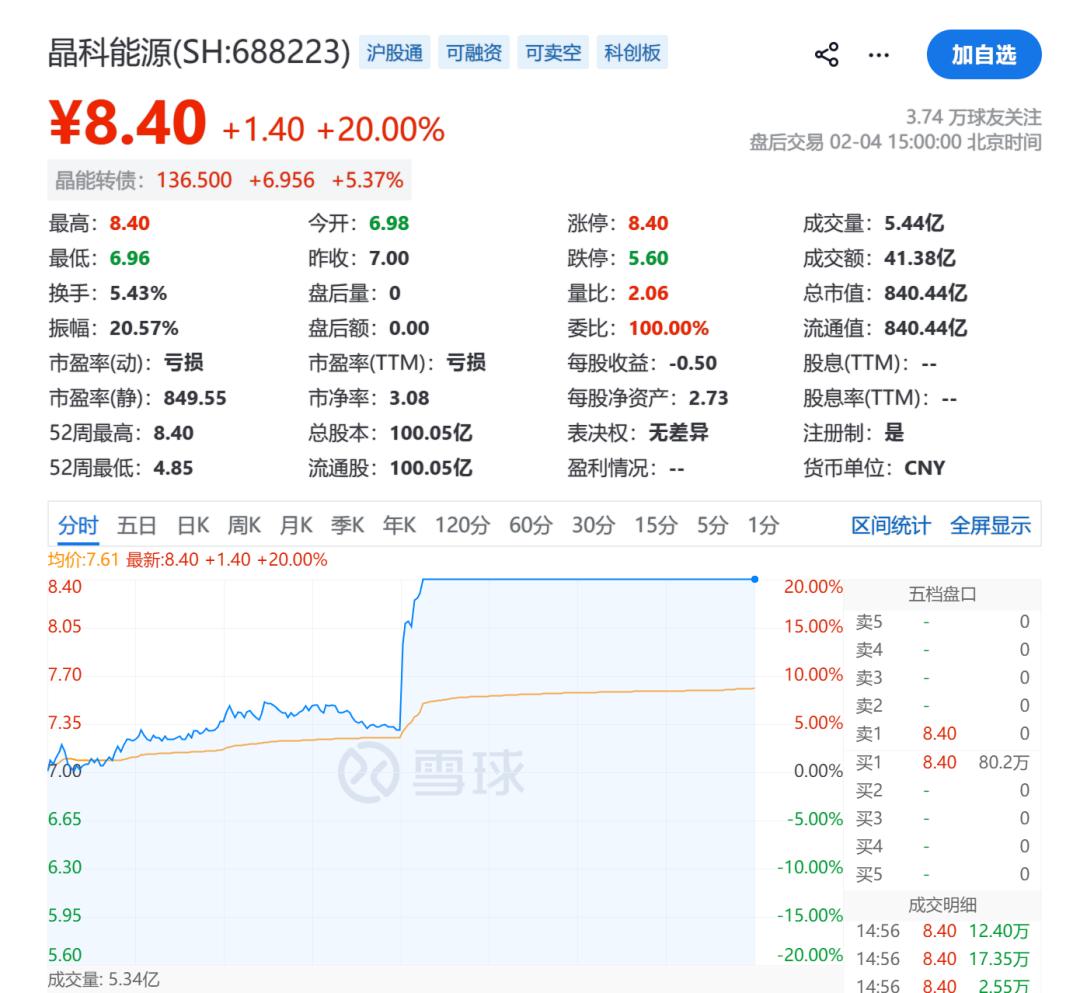1080x993 pixels.
Task: Show the 日K candlestick chart
Action: pos(193,525)
